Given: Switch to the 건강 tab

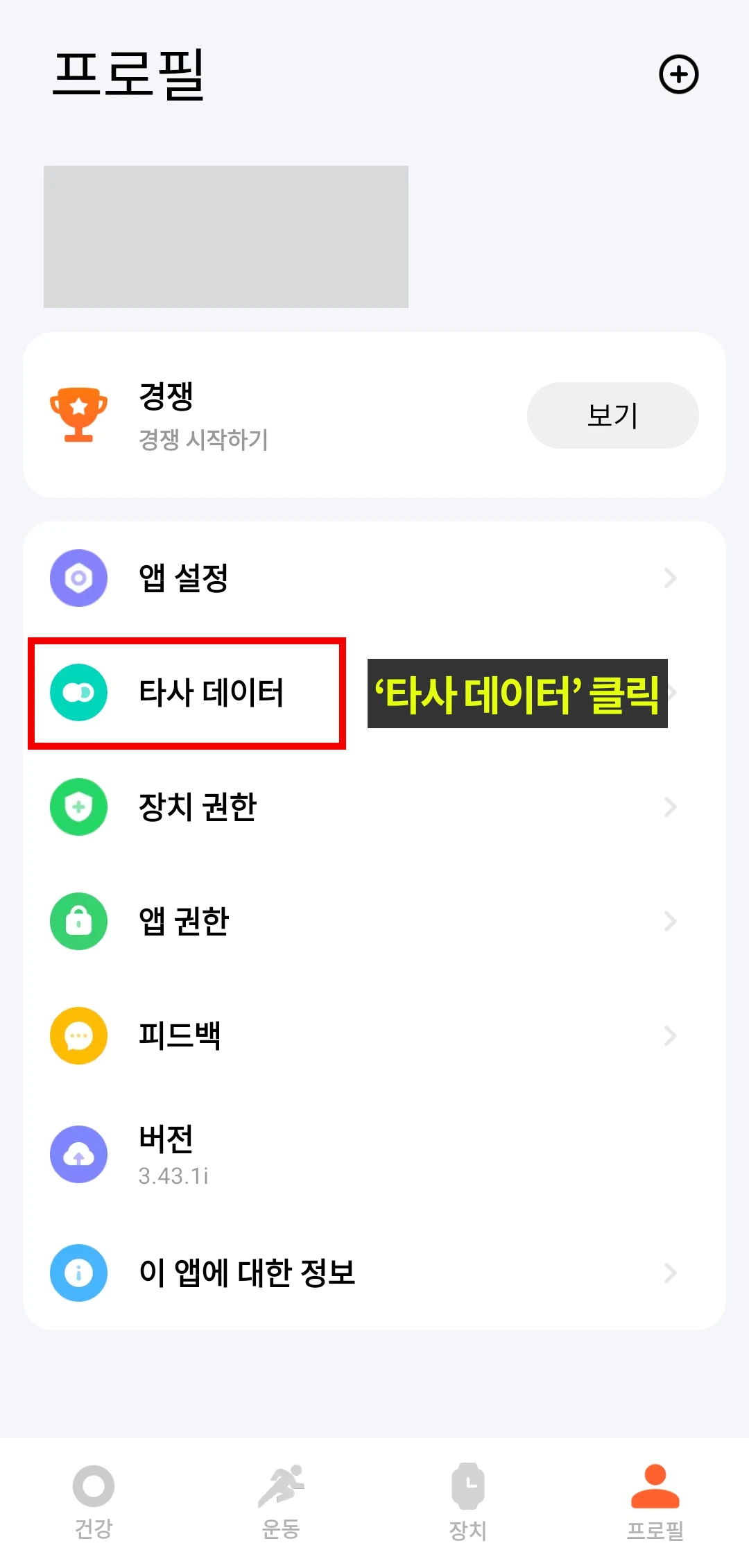Looking at the screenshot, I should (x=94, y=1501).
